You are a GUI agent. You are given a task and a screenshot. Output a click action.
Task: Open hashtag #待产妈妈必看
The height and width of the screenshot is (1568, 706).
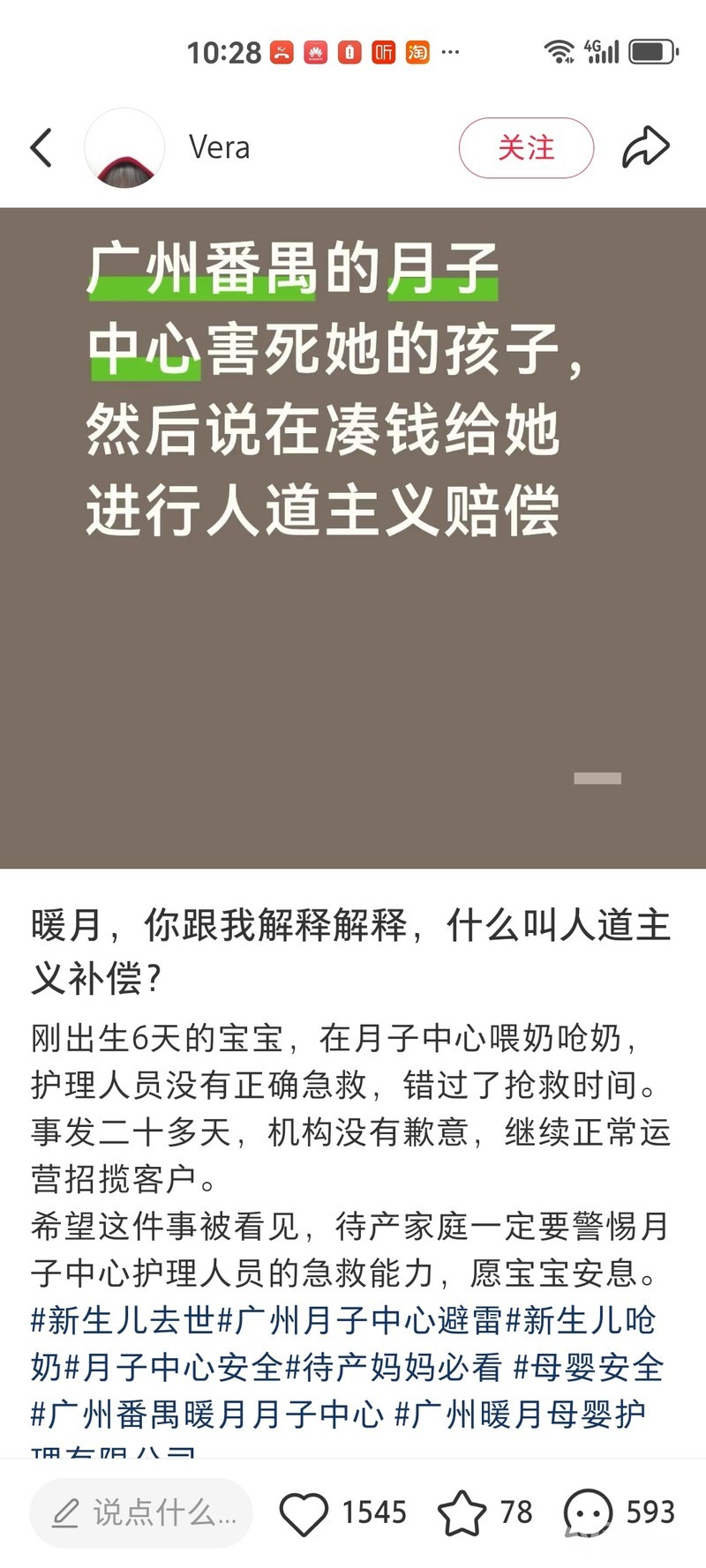pyautogui.click(x=394, y=1367)
